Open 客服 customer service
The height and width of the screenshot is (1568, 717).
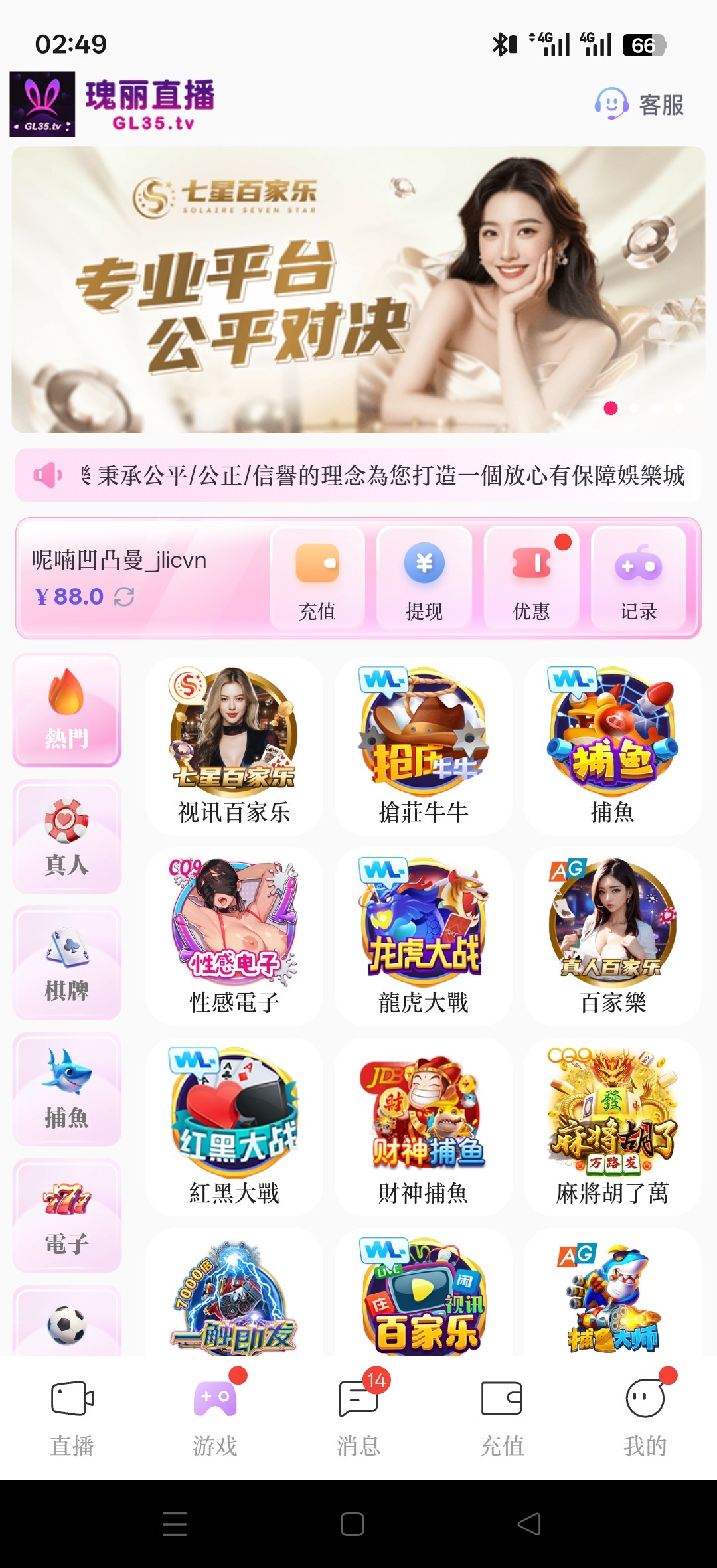pyautogui.click(x=639, y=104)
